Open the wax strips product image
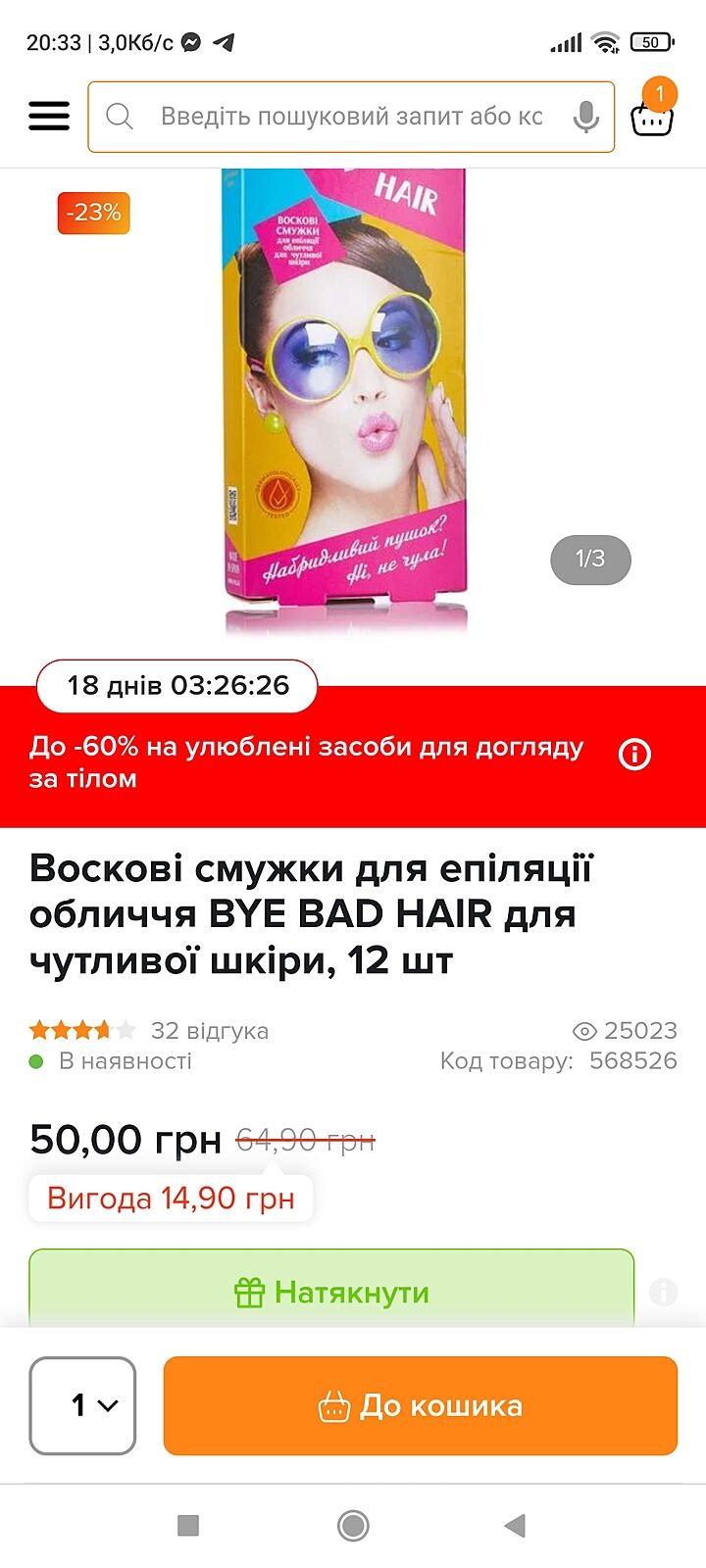This screenshot has width=706, height=1568. coord(345,402)
